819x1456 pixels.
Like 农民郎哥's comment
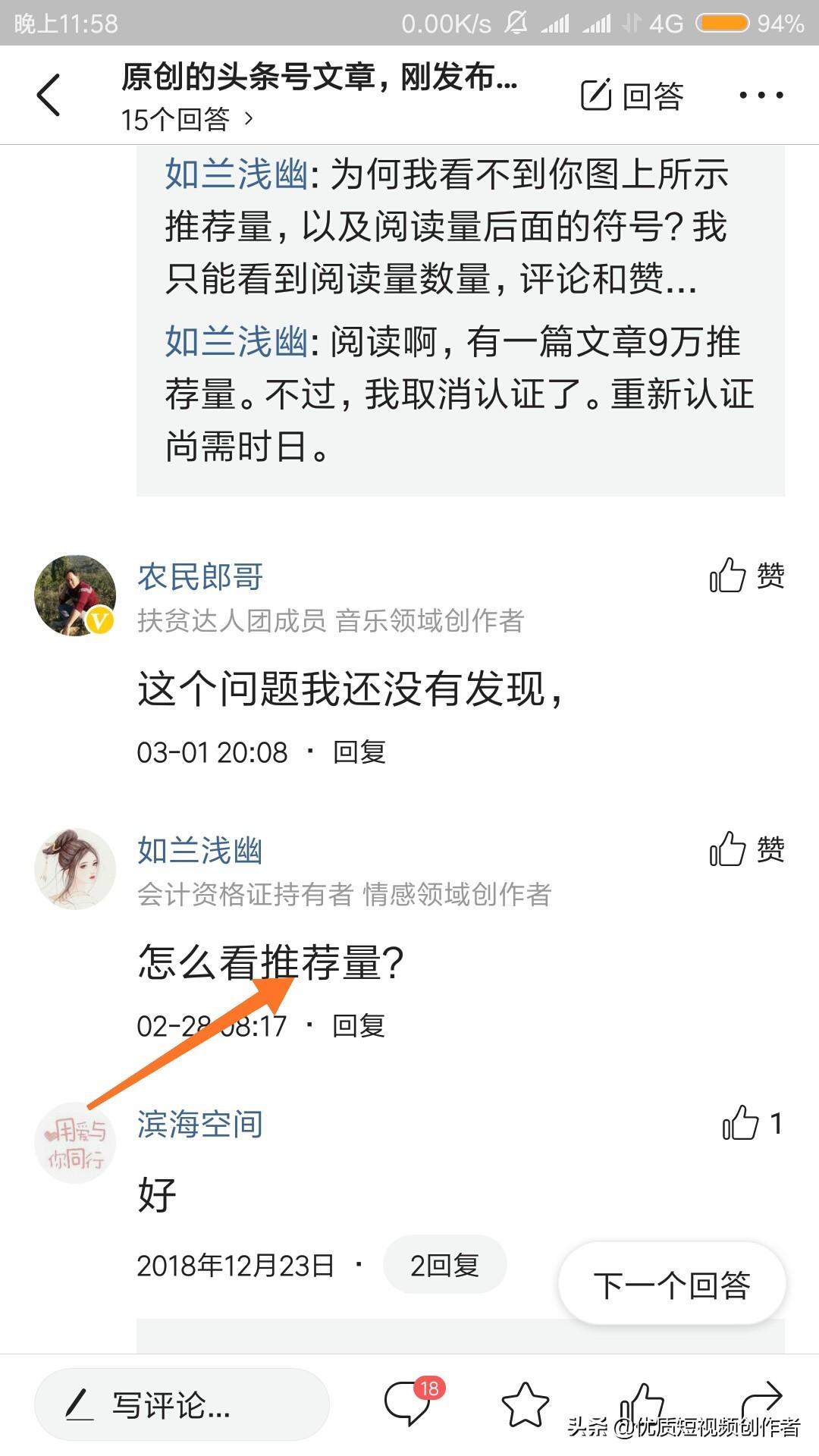coord(747,576)
